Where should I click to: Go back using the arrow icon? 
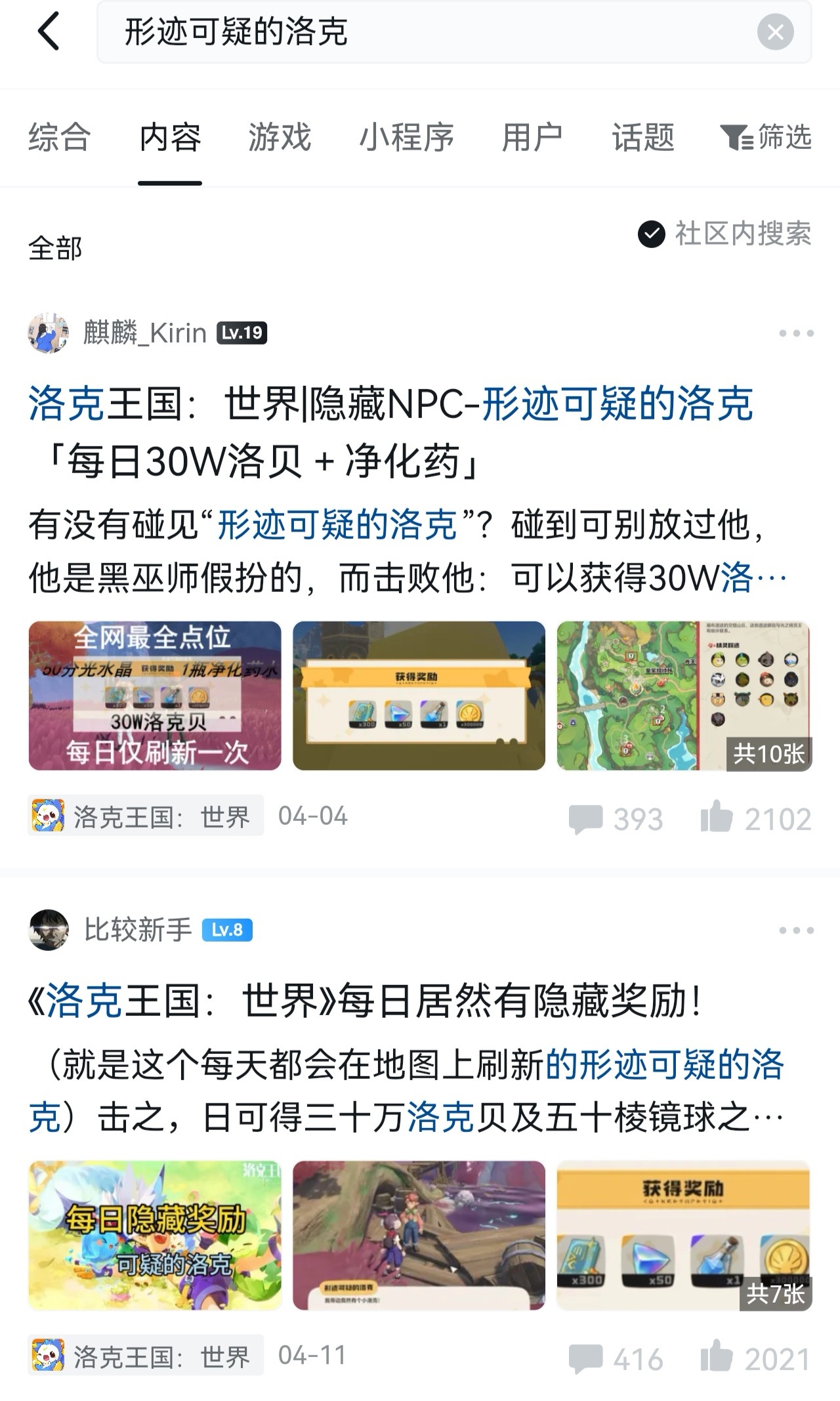point(49,31)
